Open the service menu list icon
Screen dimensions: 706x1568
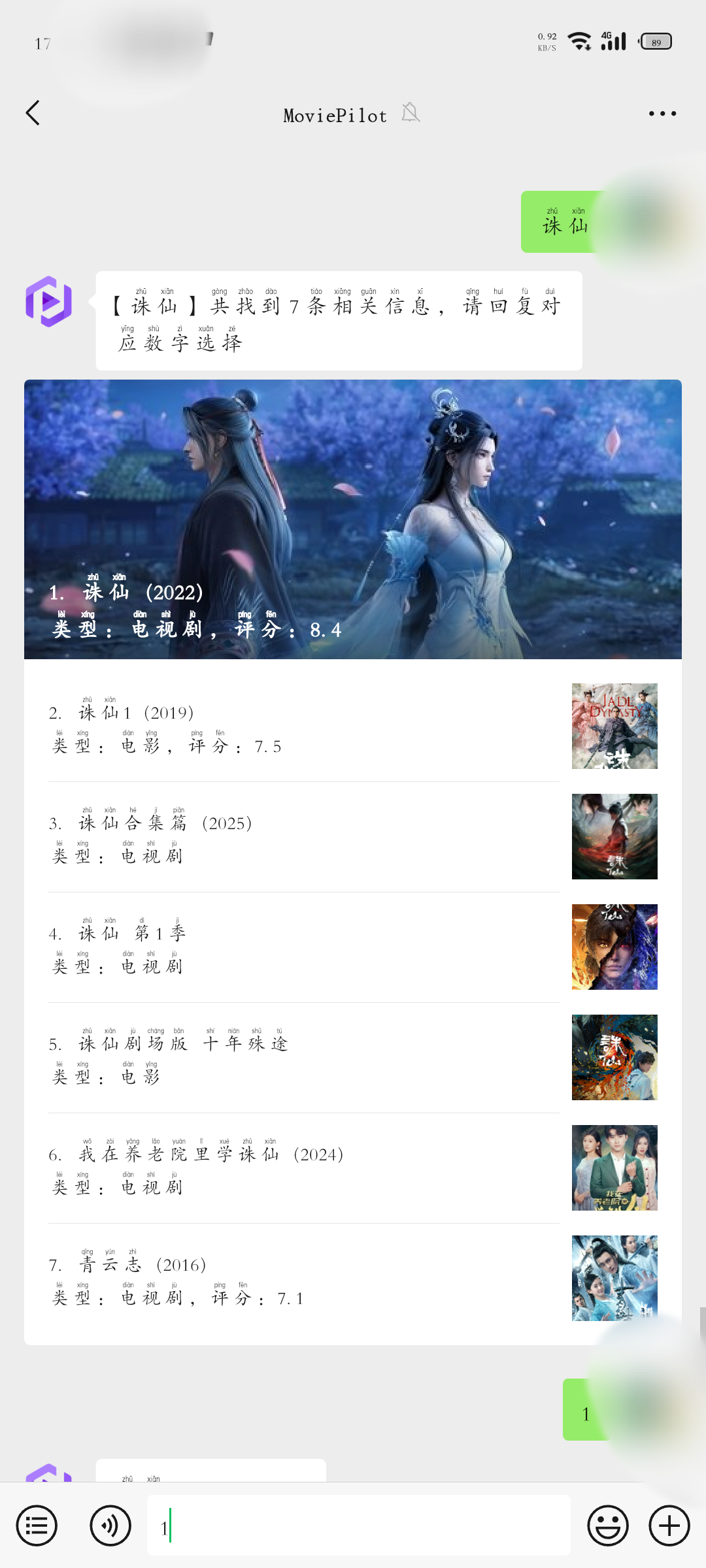37,1526
